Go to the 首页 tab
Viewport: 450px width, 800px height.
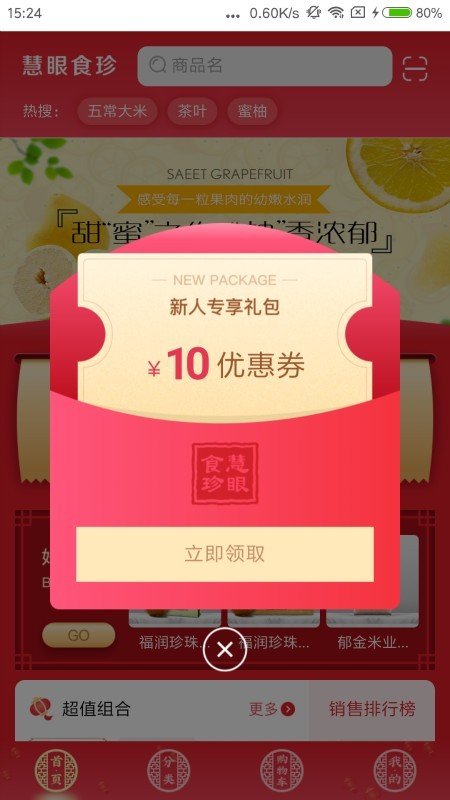(56, 770)
